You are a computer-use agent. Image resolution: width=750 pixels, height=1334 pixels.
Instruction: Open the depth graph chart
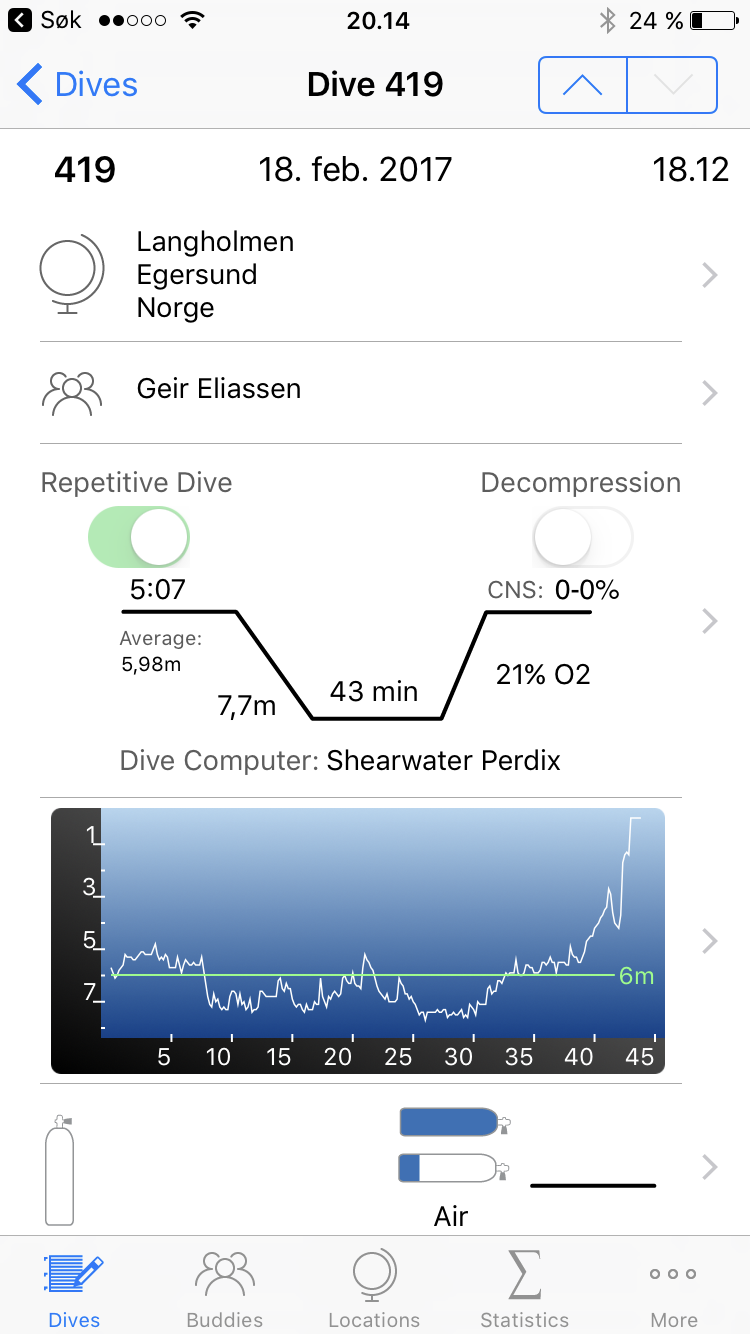pos(358,941)
